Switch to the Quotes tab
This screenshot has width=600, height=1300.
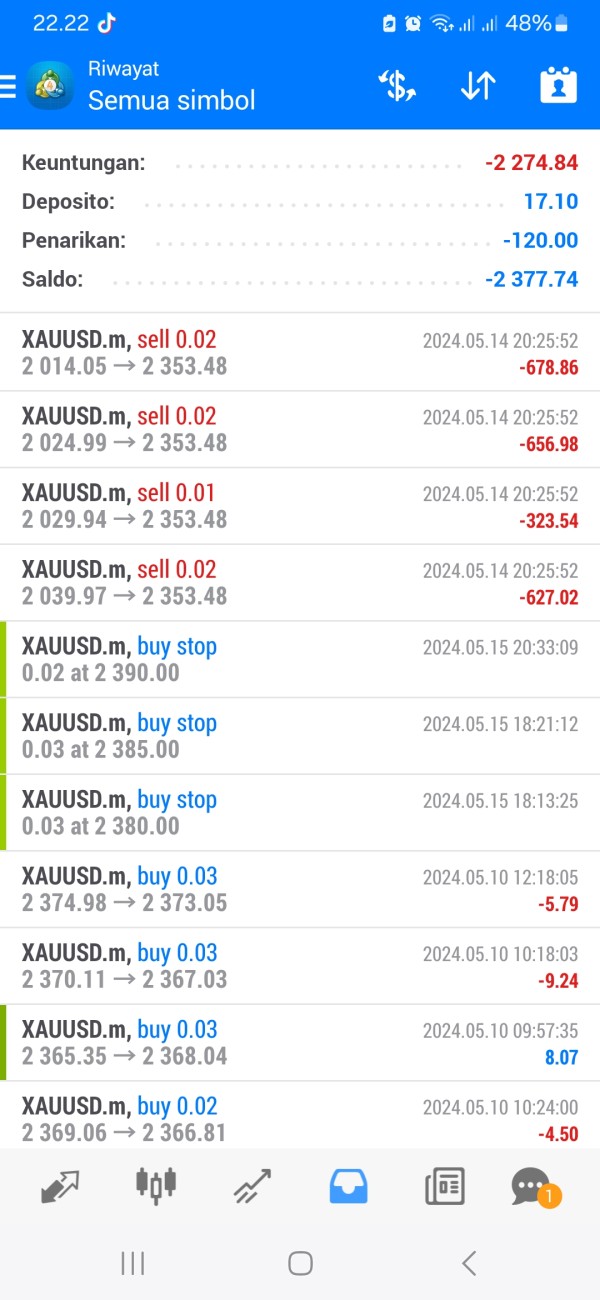[60, 1186]
